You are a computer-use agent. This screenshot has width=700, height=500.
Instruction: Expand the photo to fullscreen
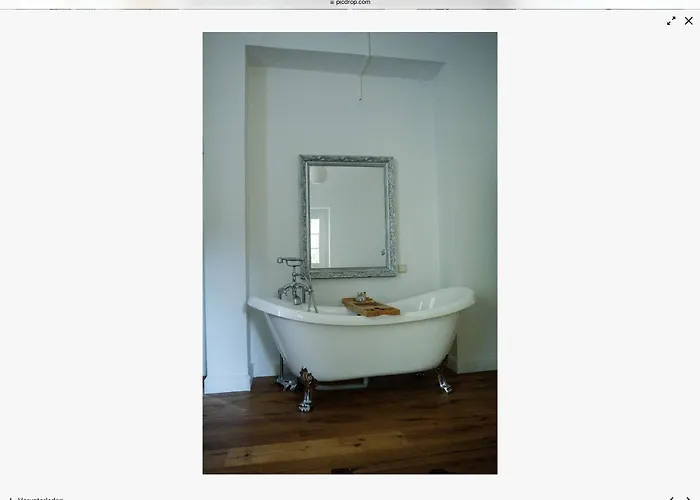tap(671, 21)
